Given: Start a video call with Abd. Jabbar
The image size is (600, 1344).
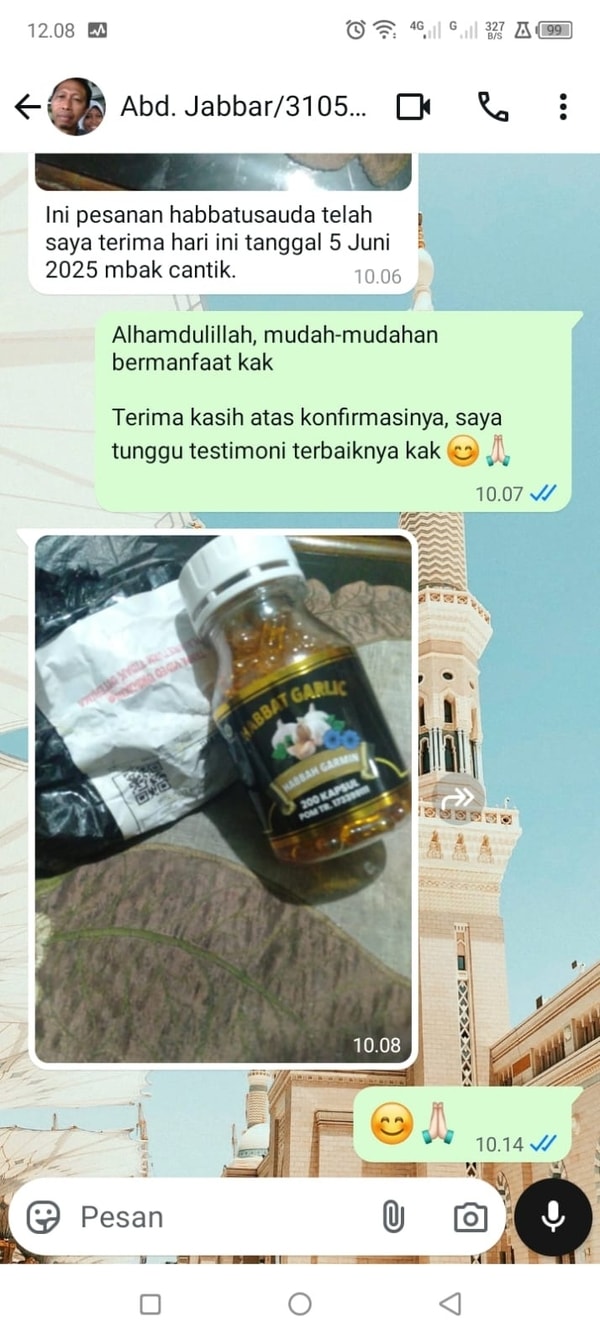Looking at the screenshot, I should [413, 107].
